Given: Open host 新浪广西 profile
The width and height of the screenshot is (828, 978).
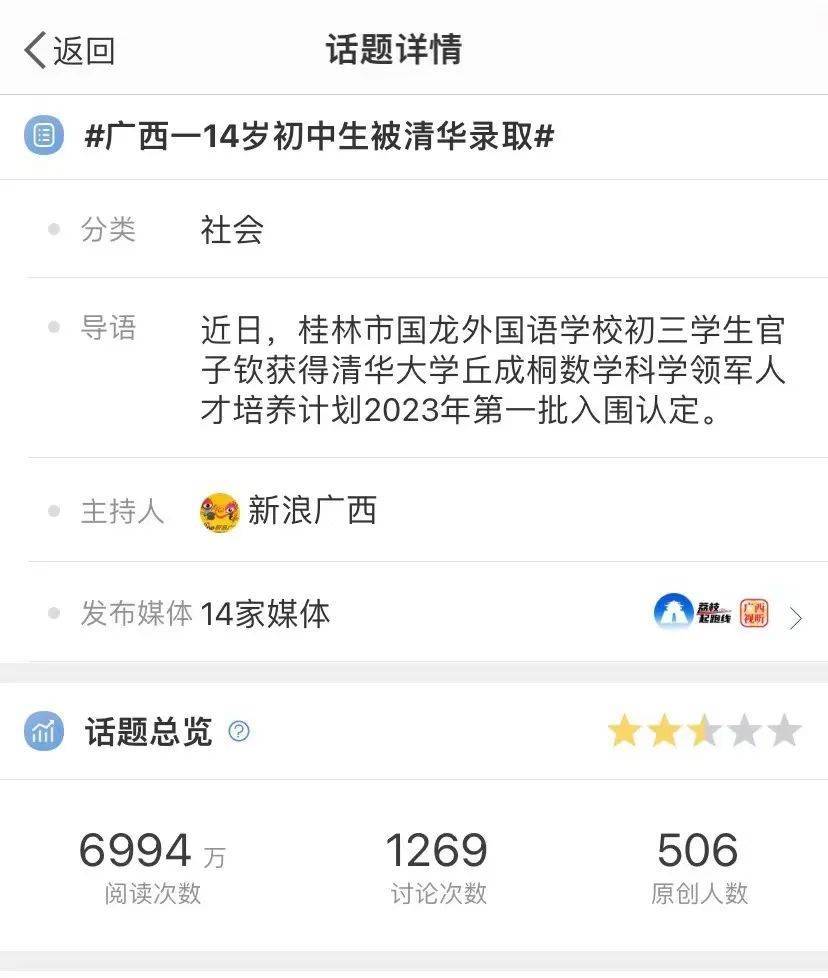Looking at the screenshot, I should pyautogui.click(x=290, y=511).
